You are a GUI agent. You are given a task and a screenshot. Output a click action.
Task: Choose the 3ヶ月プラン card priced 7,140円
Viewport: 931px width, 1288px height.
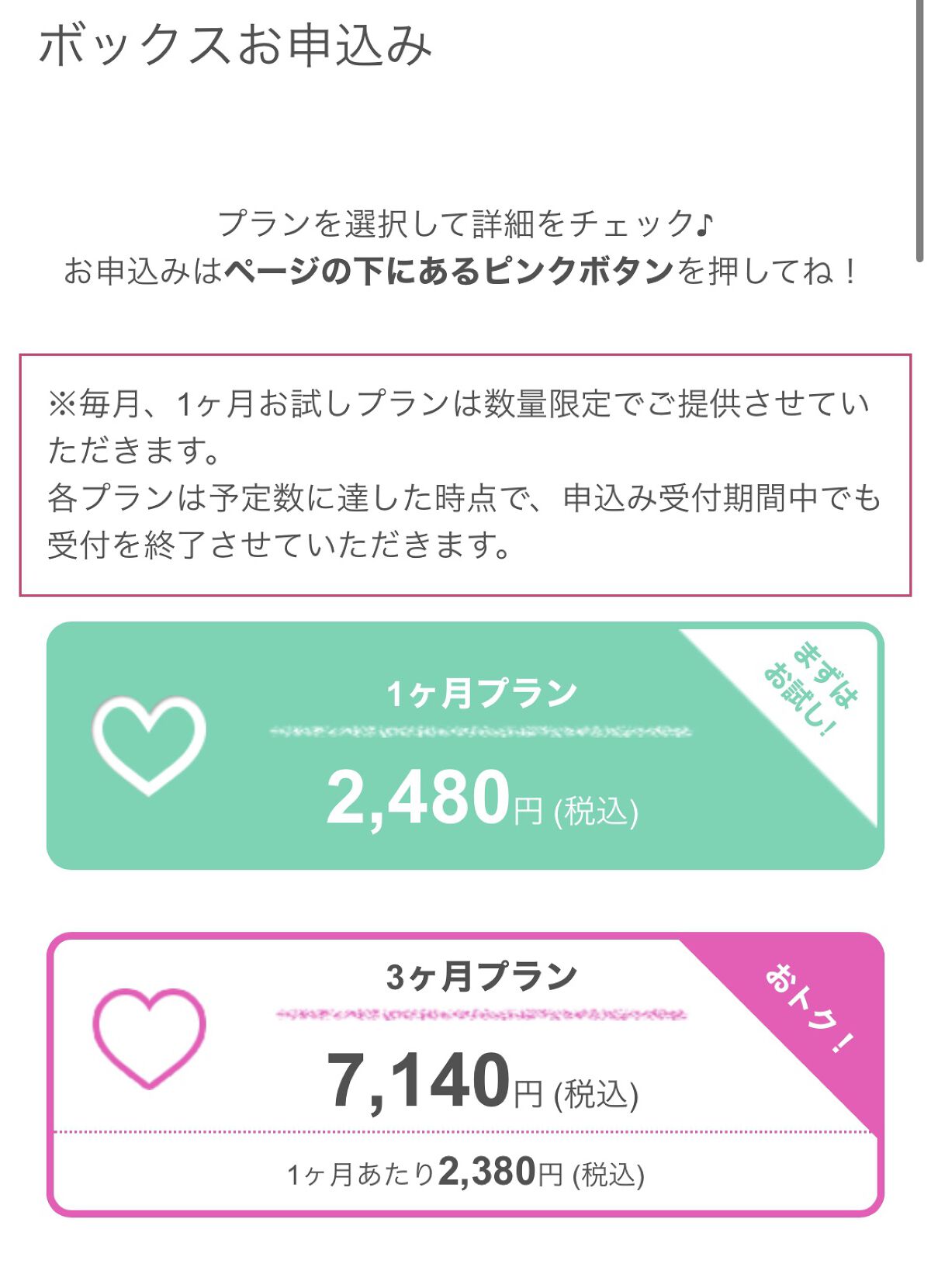tap(465, 1073)
